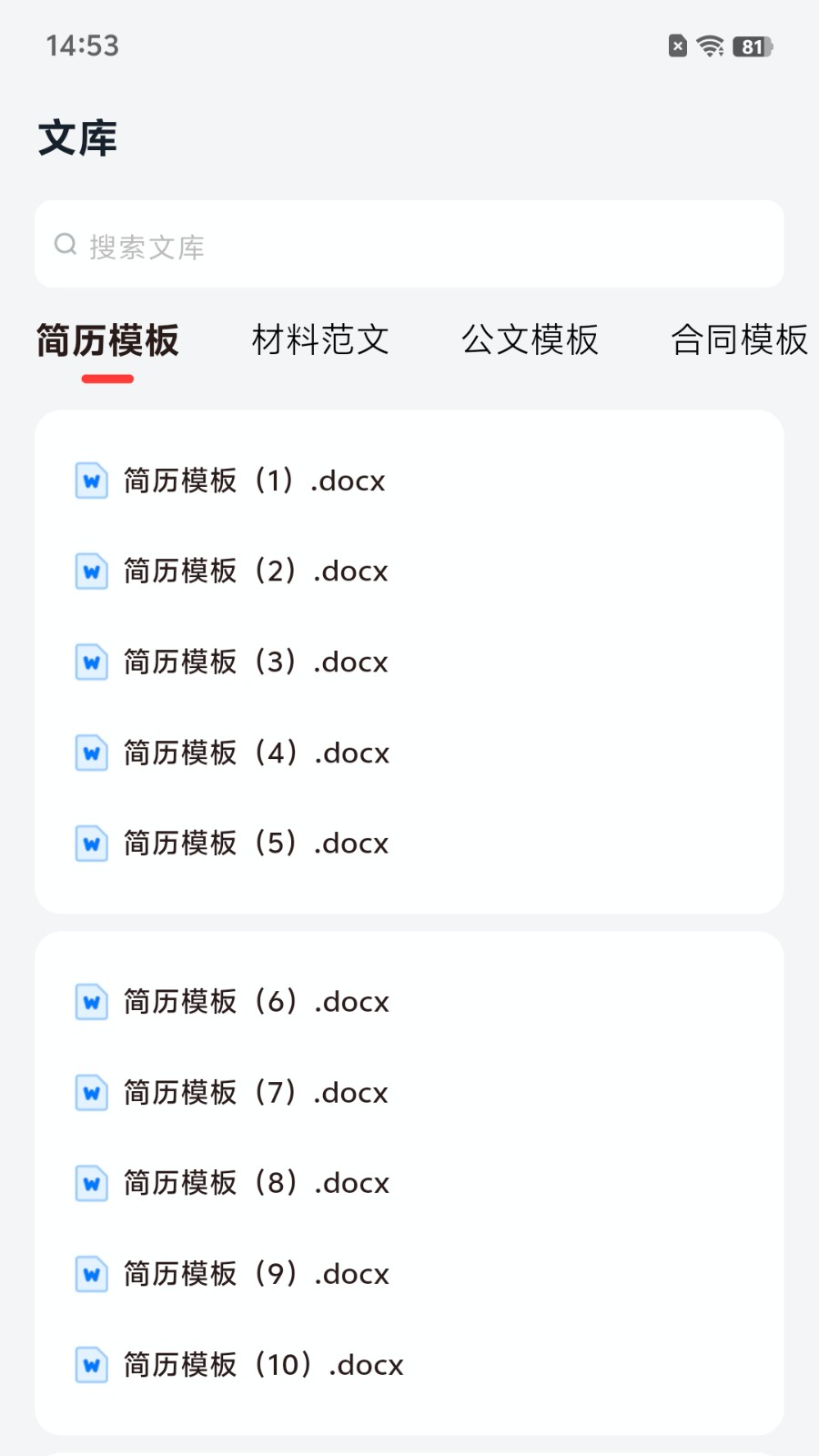The height and width of the screenshot is (1456, 819).
Task: Tap the Word icon for 简历模板（6）.docx
Action: click(x=90, y=1001)
